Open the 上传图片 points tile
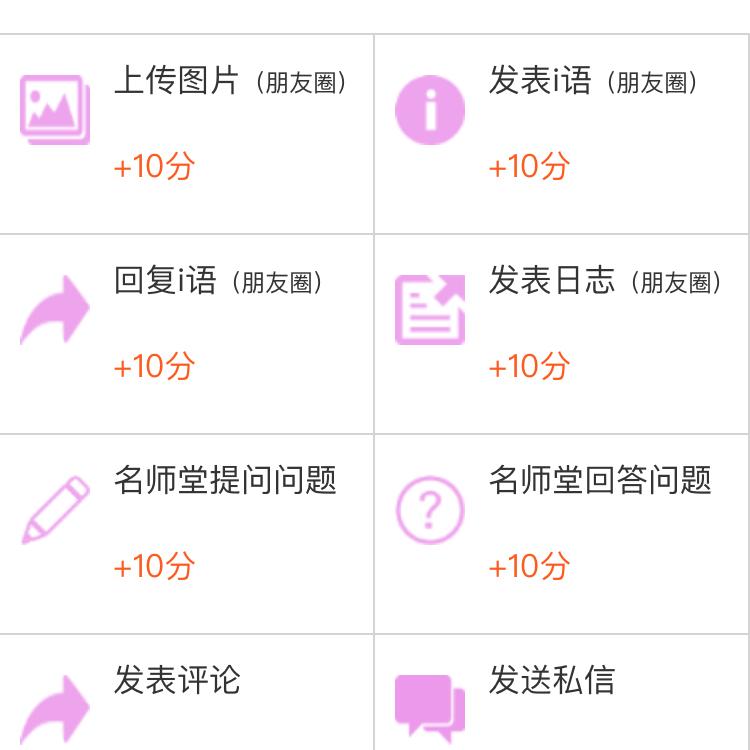The image size is (750, 750). pyautogui.click(x=187, y=134)
